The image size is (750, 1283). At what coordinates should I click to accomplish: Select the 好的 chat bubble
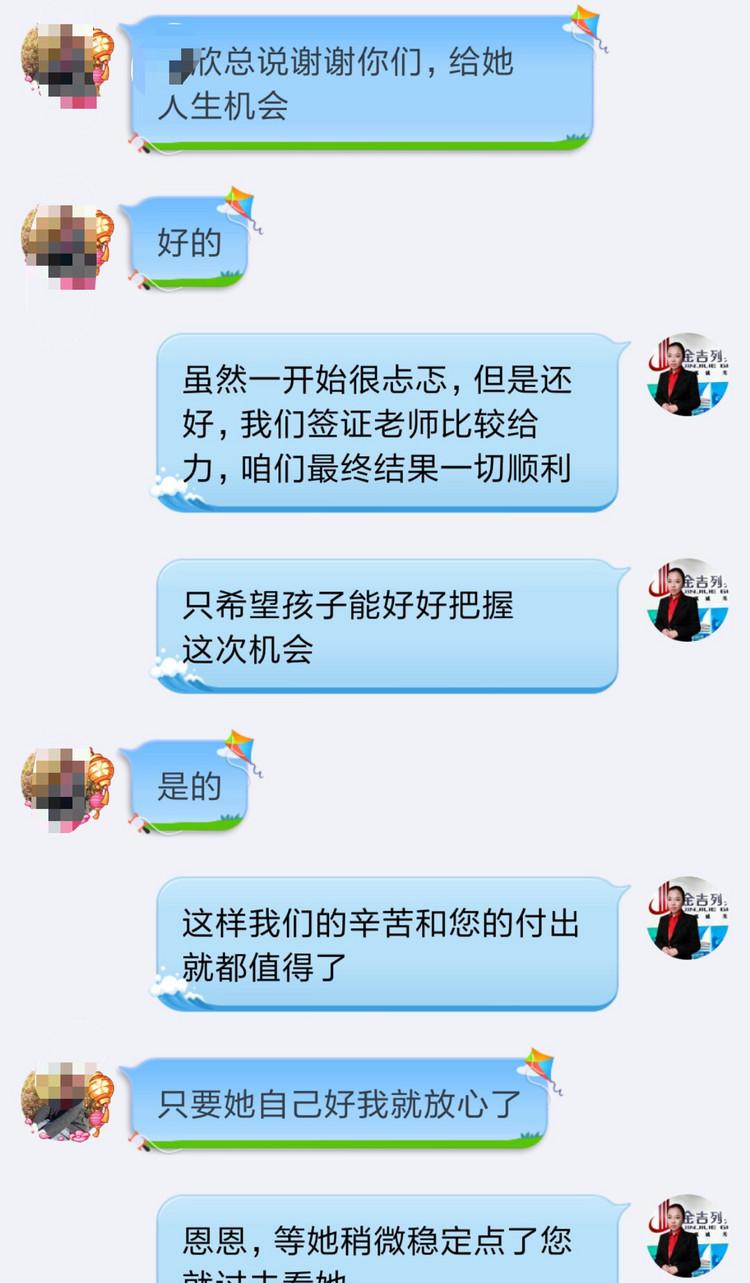tap(195, 243)
